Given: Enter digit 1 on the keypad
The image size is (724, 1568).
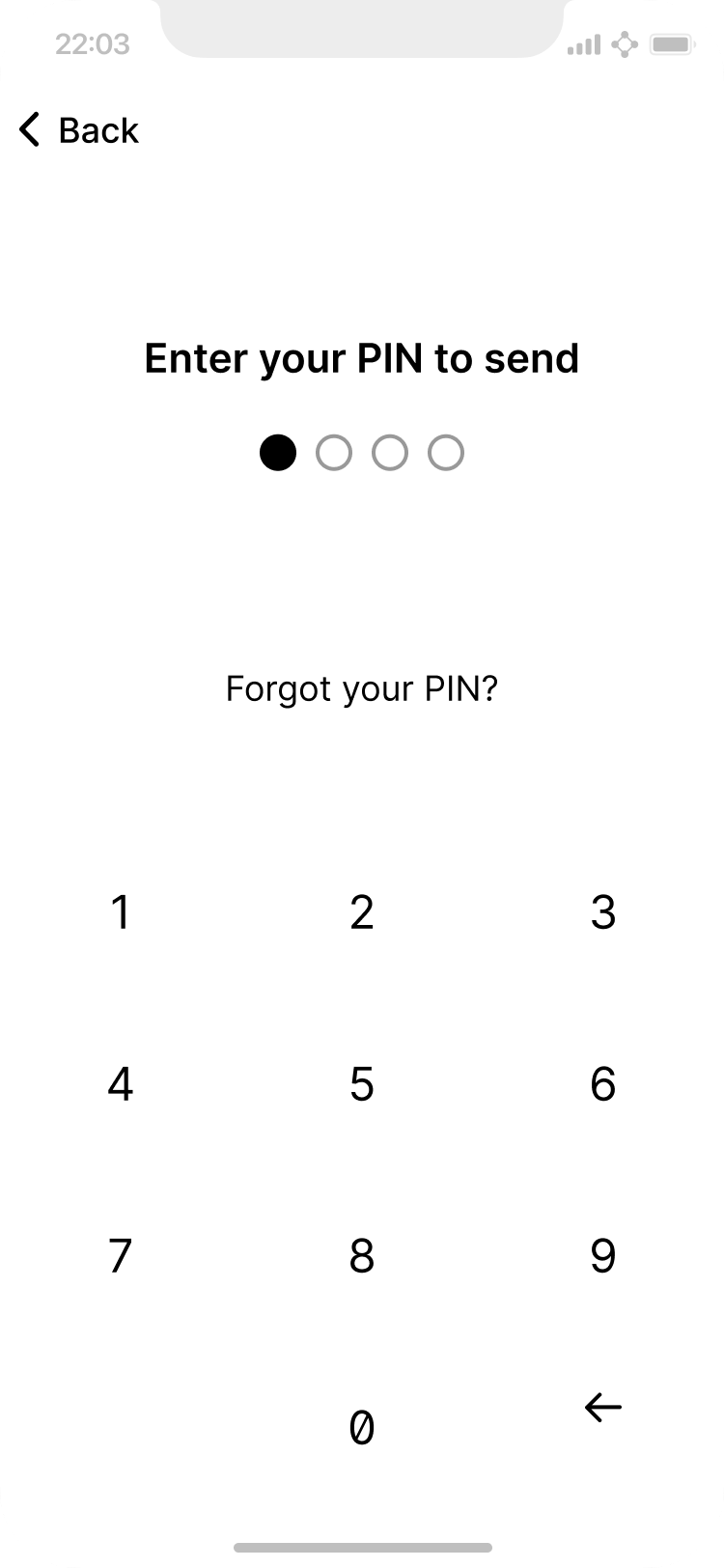Looking at the screenshot, I should click(x=121, y=912).
